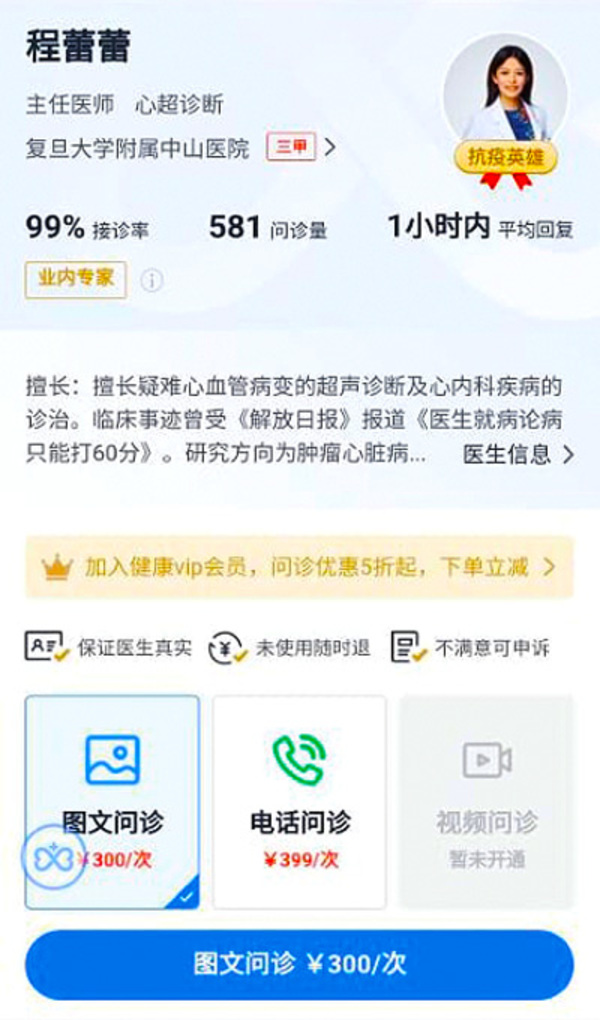This screenshot has width=600, height=1020.
Task: Tap the blue 图文问诊 ¥300/次 button
Action: [299, 964]
